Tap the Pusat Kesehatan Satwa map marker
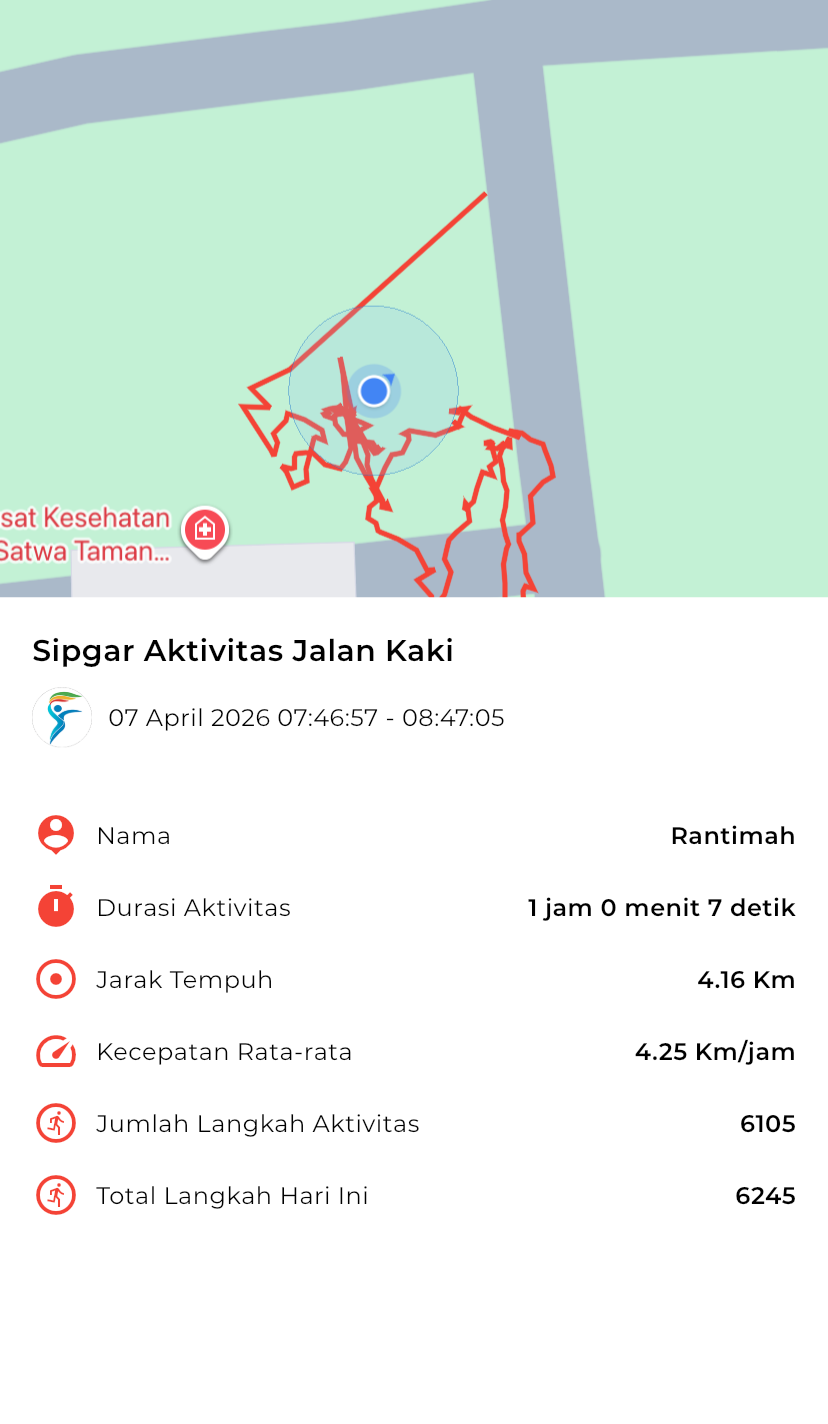The height and width of the screenshot is (1424, 828). pyautogui.click(x=205, y=529)
